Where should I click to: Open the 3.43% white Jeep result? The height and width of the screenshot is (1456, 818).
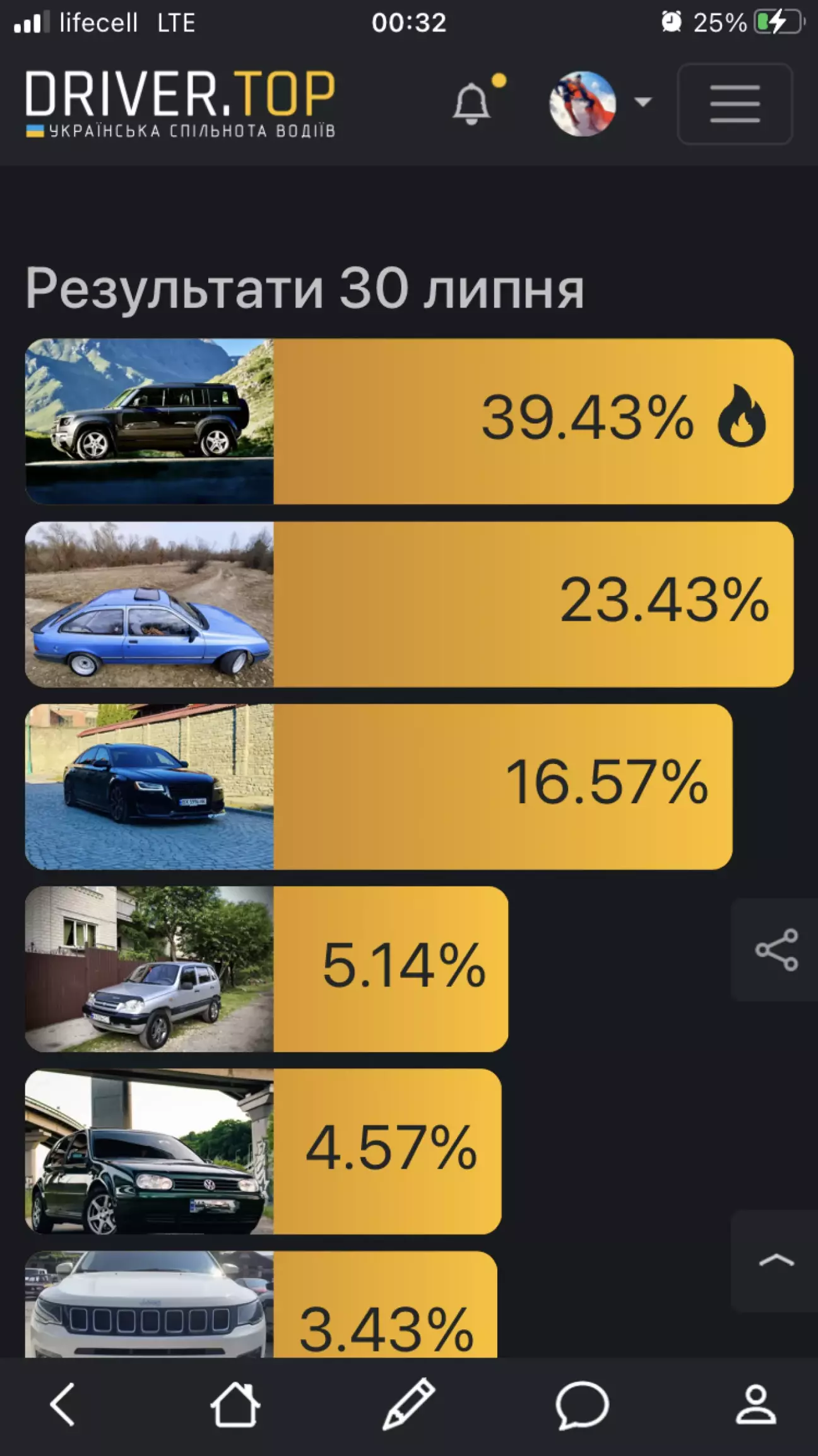(x=261, y=1304)
